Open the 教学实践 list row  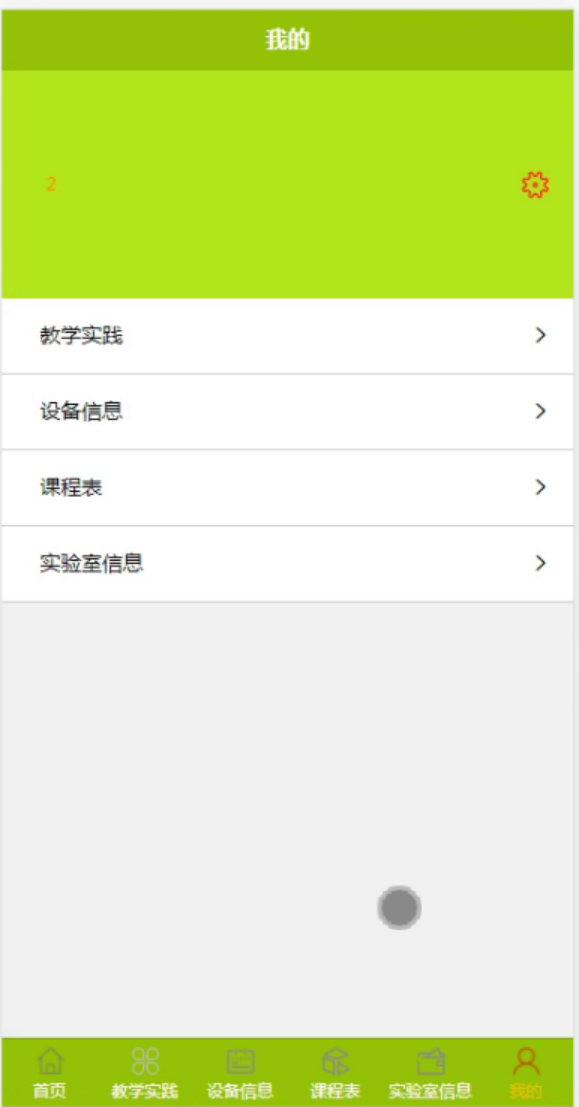pos(287,336)
